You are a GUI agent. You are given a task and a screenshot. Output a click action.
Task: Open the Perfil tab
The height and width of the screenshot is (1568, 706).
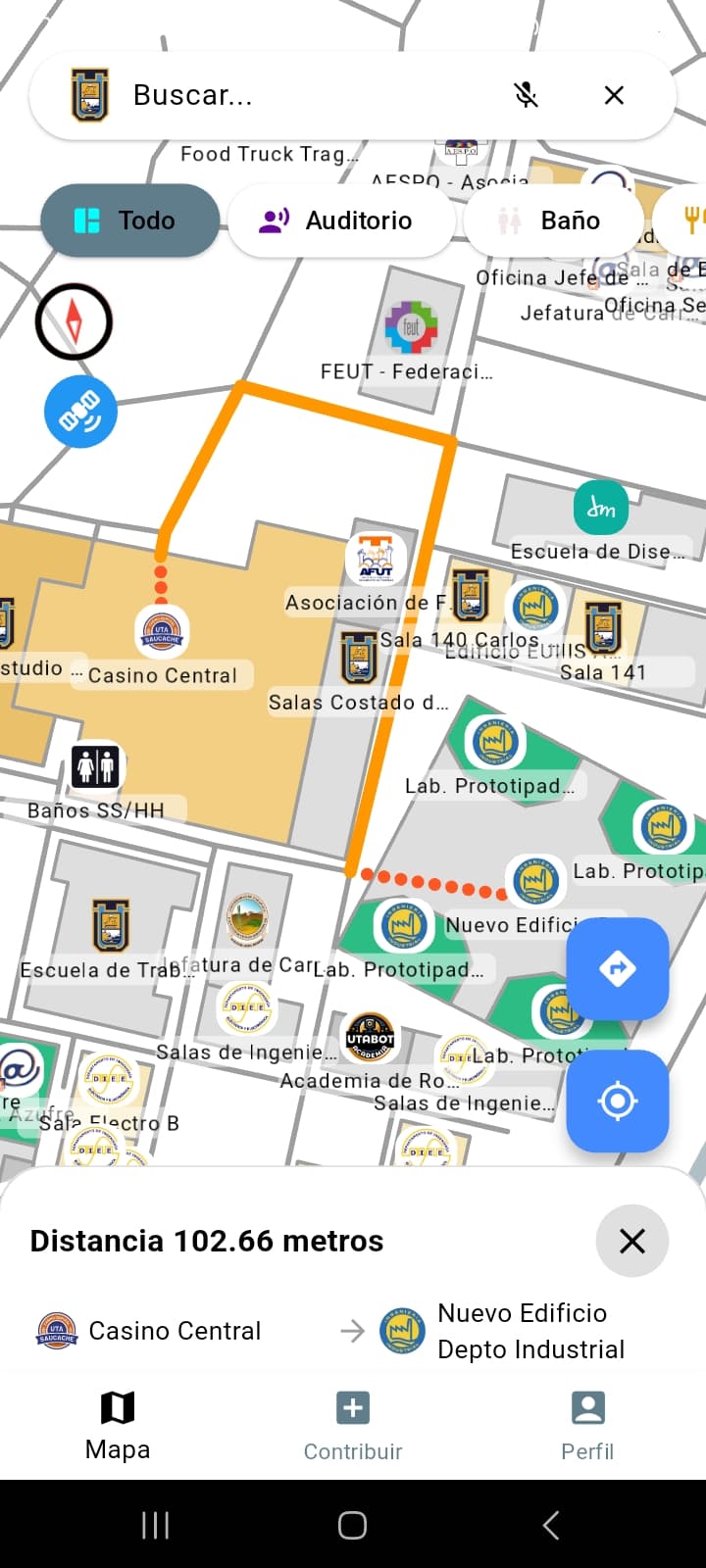pos(587,1425)
